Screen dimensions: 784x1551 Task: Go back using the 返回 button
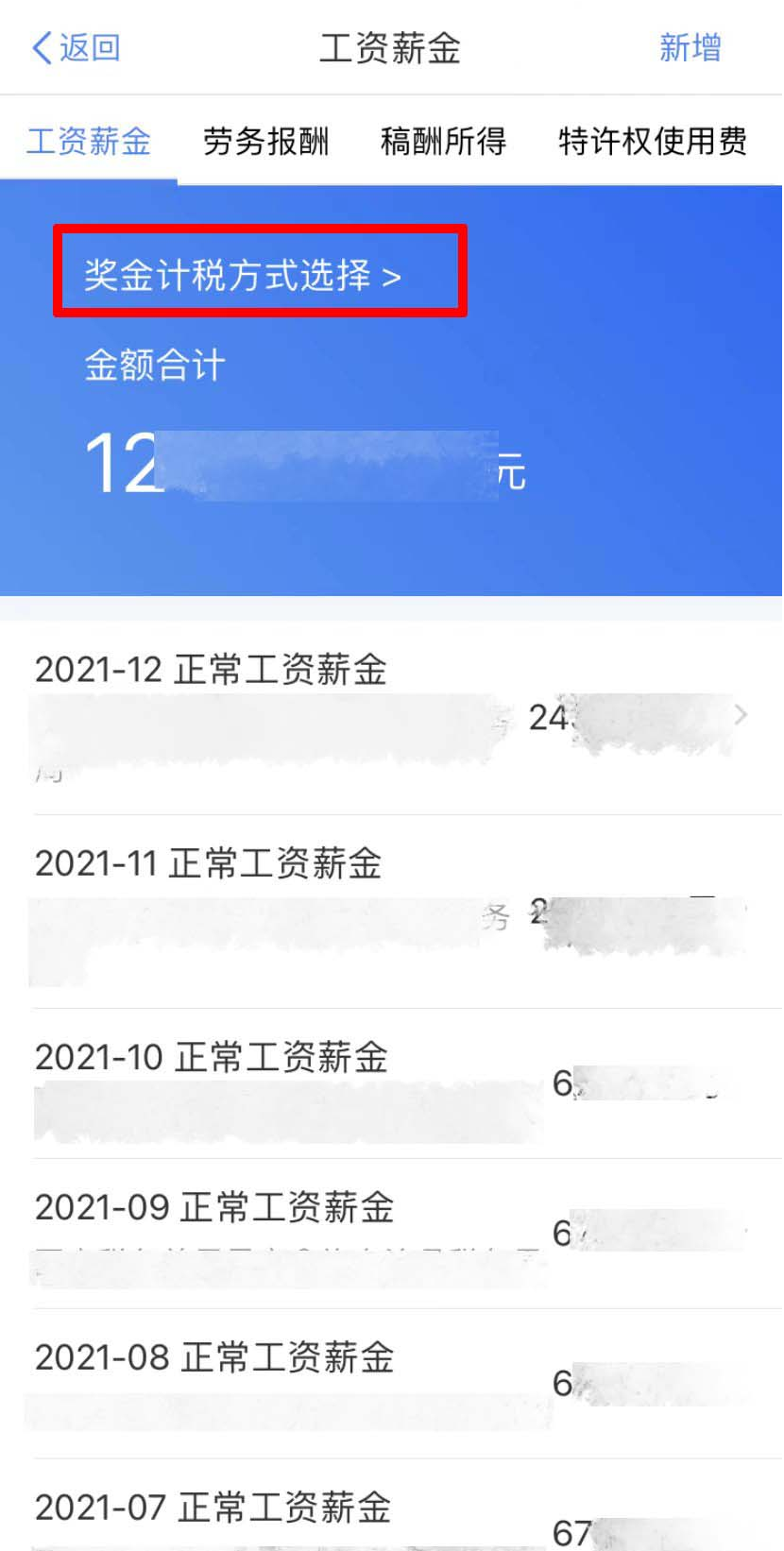tap(77, 47)
